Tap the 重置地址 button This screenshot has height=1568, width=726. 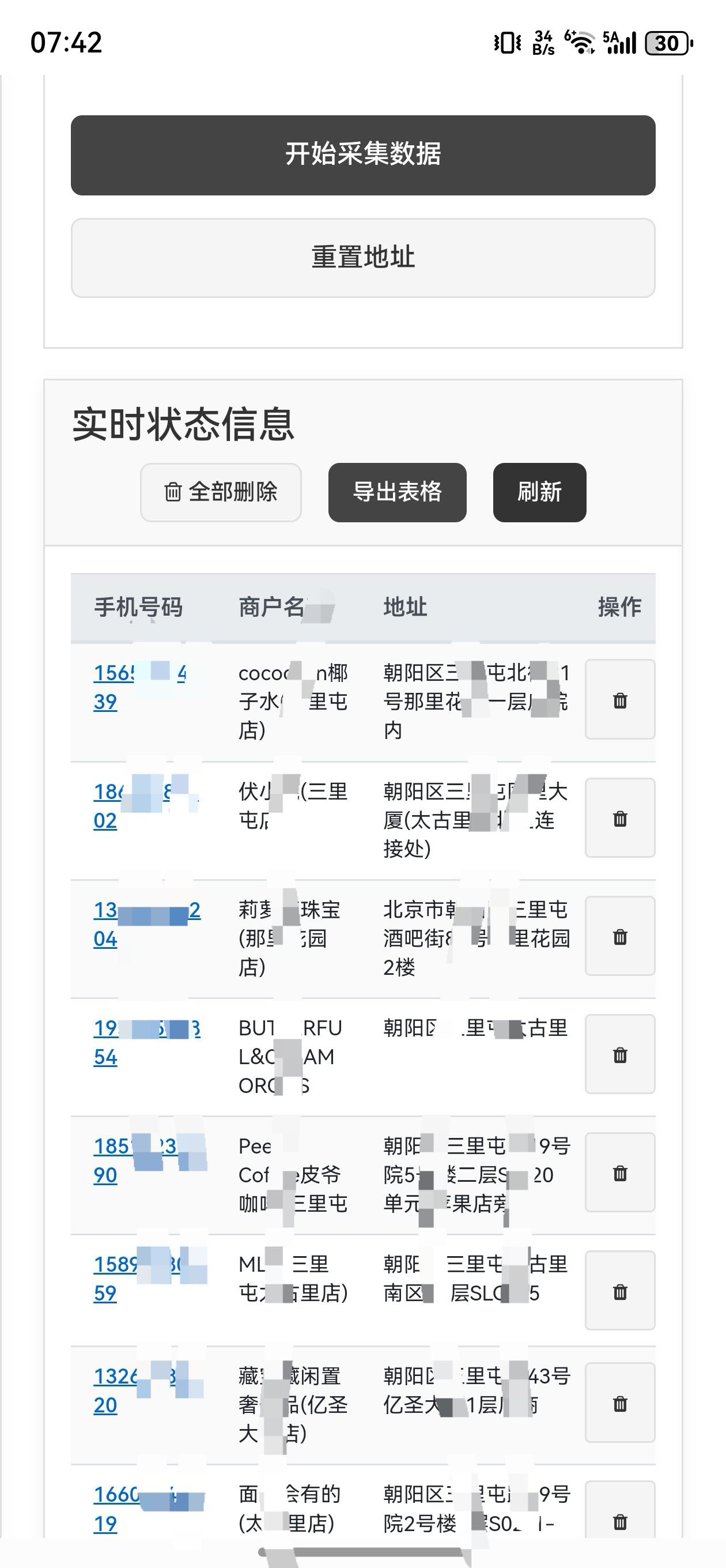coord(362,257)
